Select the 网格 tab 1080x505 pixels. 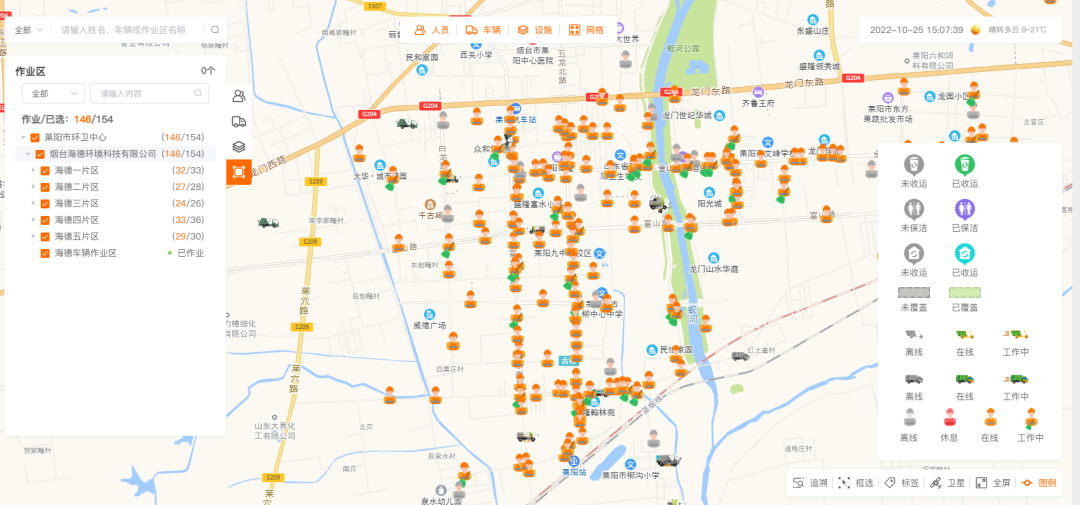click(586, 30)
